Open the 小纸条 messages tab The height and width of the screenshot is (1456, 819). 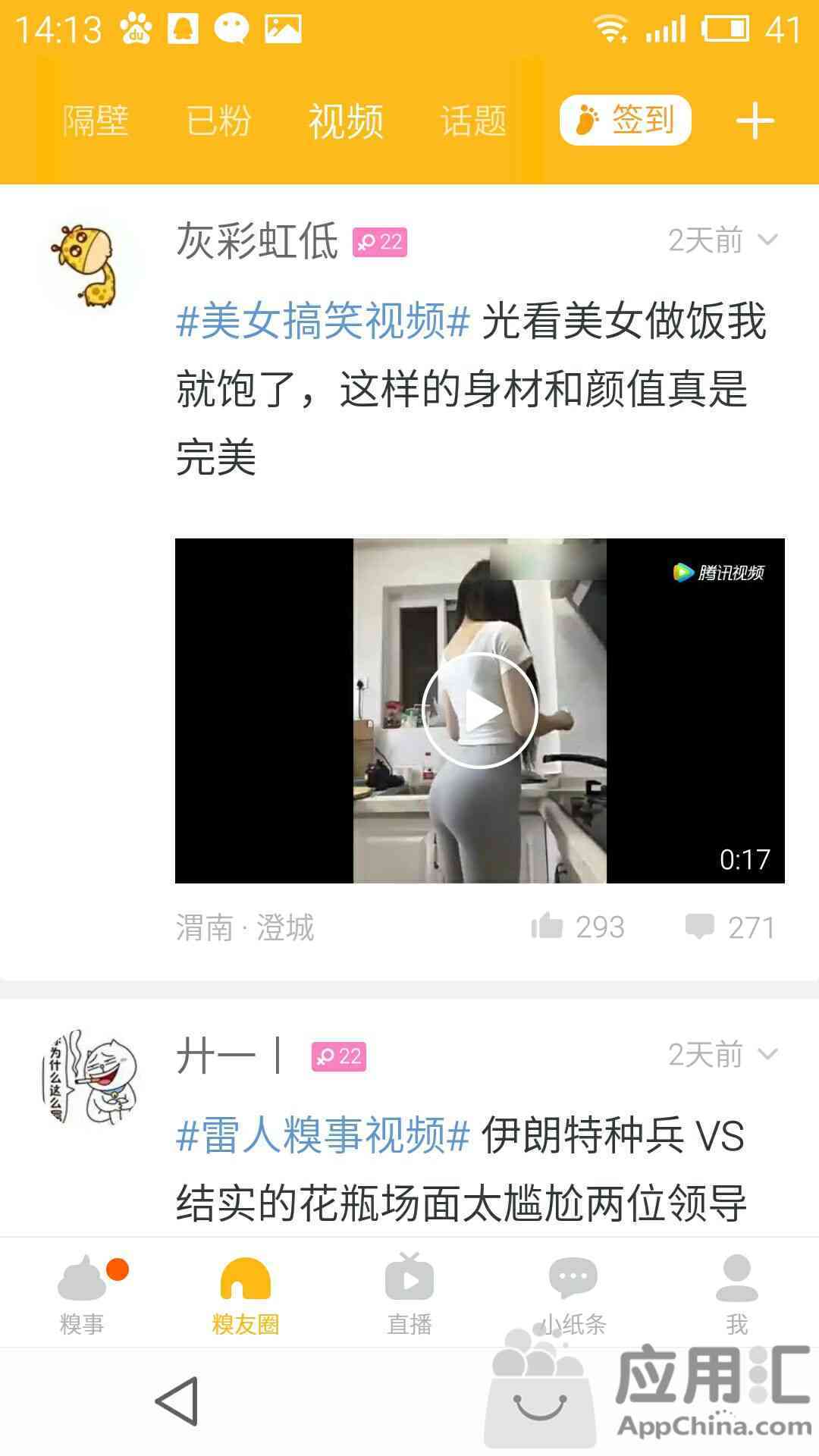573,1294
